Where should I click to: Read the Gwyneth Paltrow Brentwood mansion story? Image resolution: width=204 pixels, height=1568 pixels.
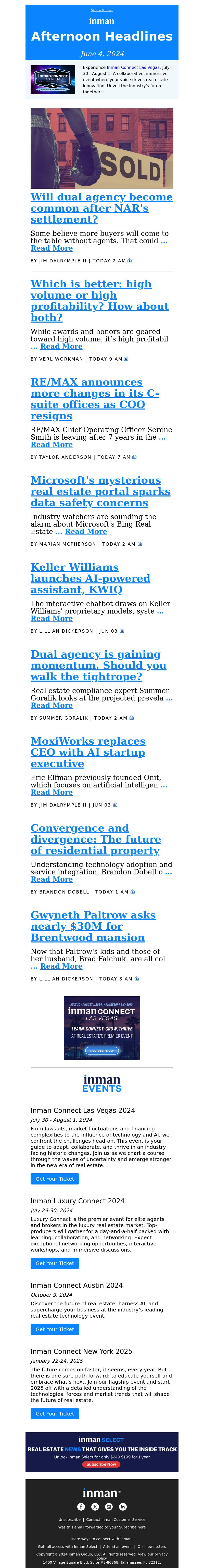pos(93,926)
